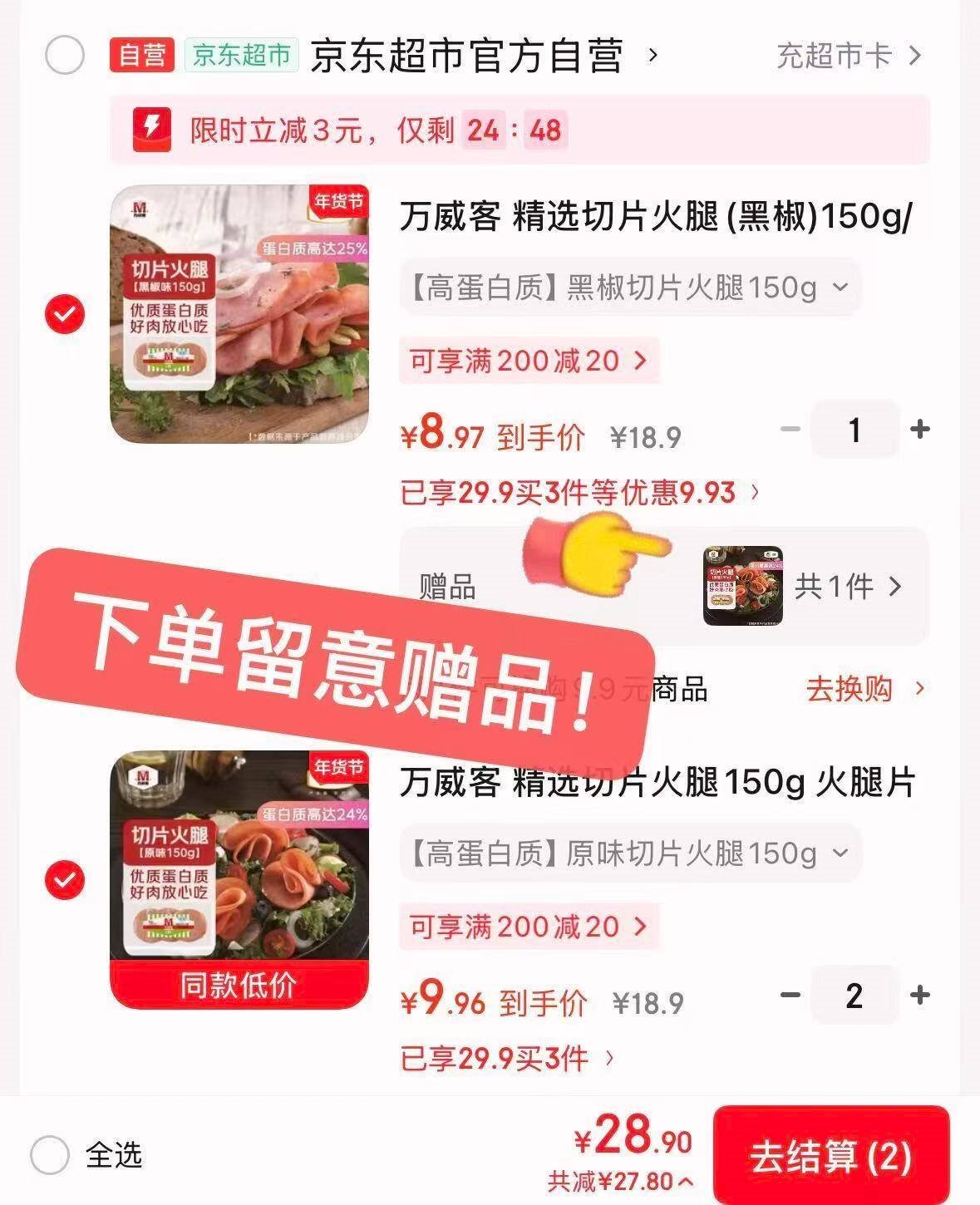This screenshot has width=980, height=1205.
Task: Tap 去换购 to add-on purchase
Action: click(864, 689)
